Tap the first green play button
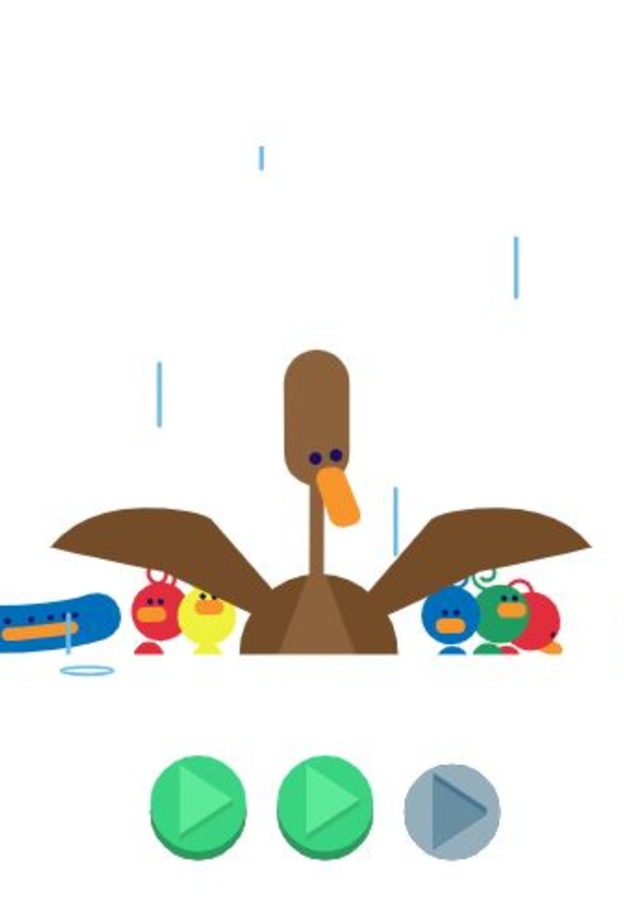The height and width of the screenshot is (924, 624). 198,803
